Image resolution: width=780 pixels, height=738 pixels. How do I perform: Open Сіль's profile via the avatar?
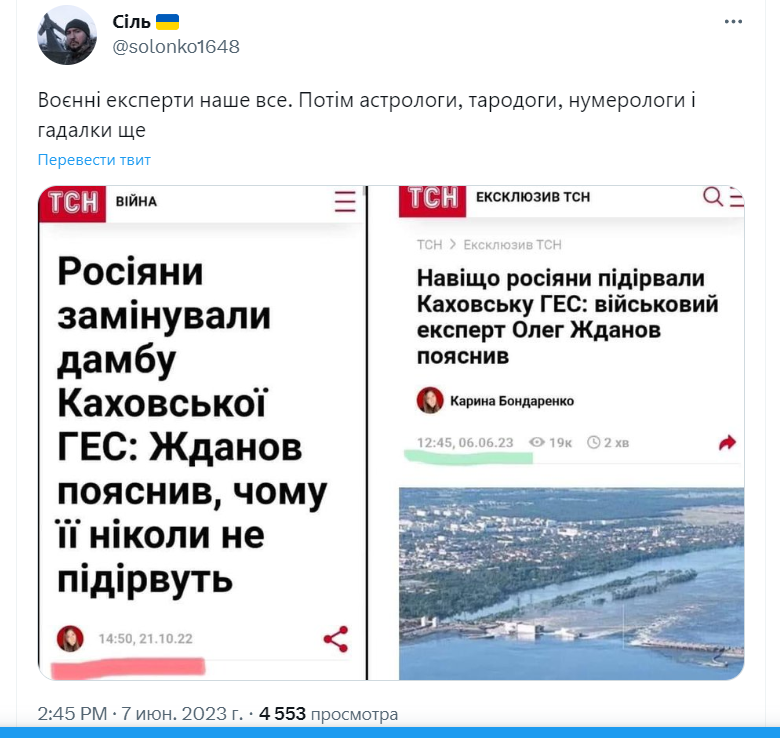pyautogui.click(x=67, y=36)
